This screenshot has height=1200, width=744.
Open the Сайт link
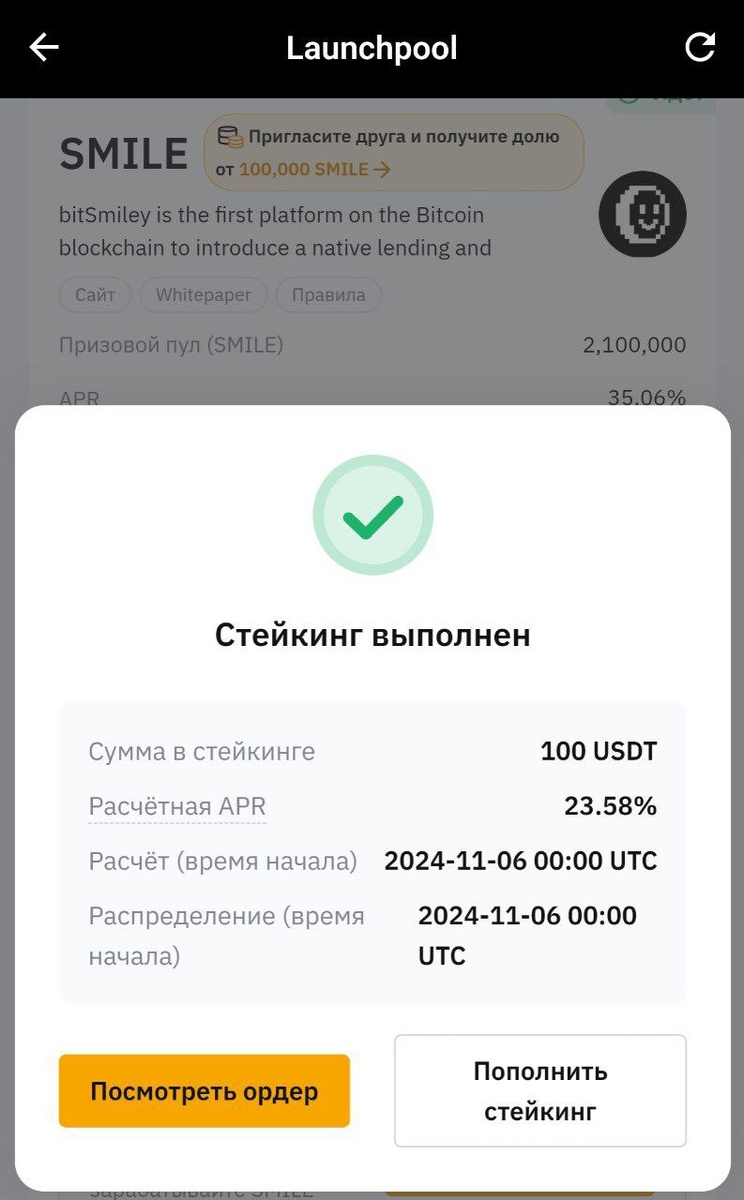coord(94,295)
